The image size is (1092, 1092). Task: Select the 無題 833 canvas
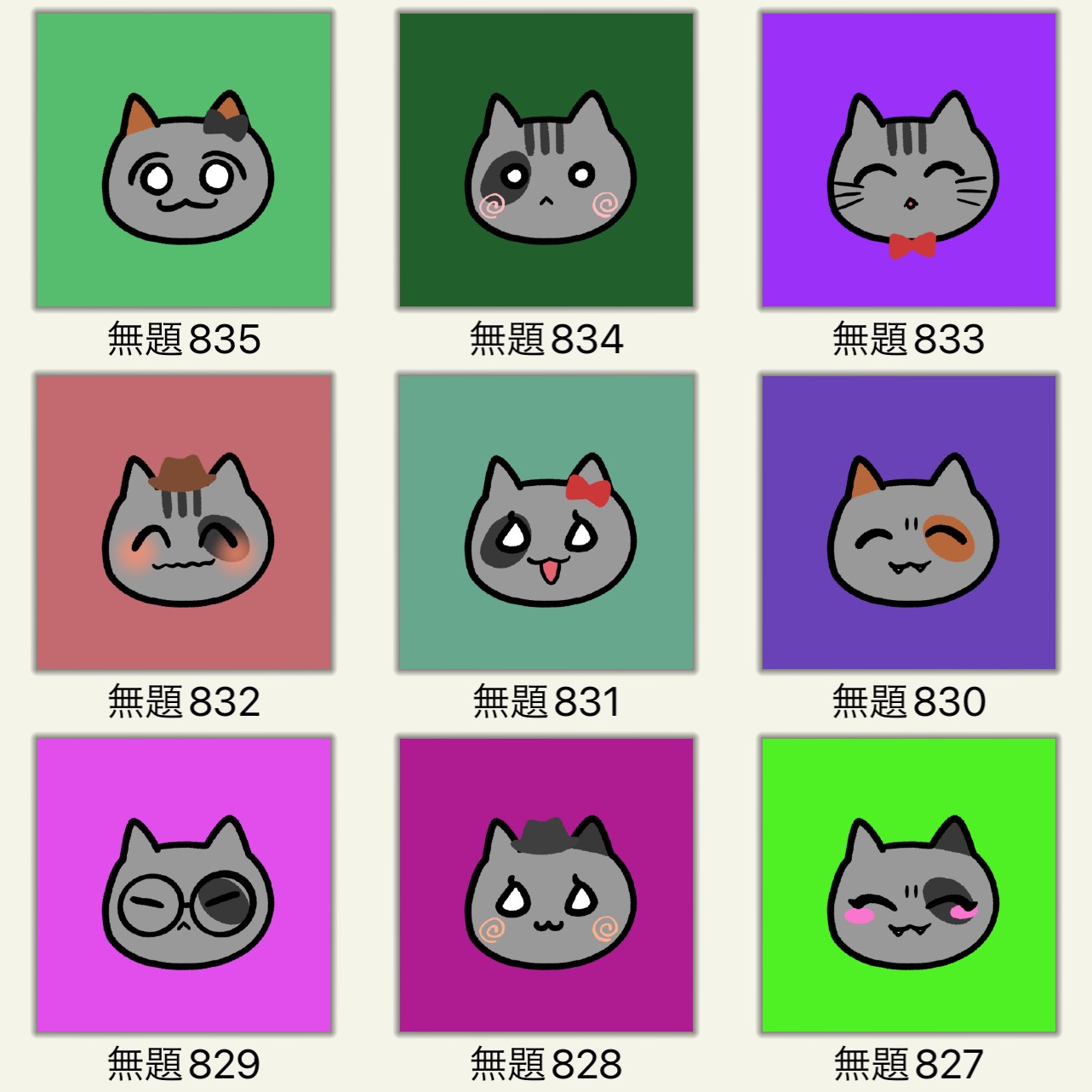click(x=909, y=160)
